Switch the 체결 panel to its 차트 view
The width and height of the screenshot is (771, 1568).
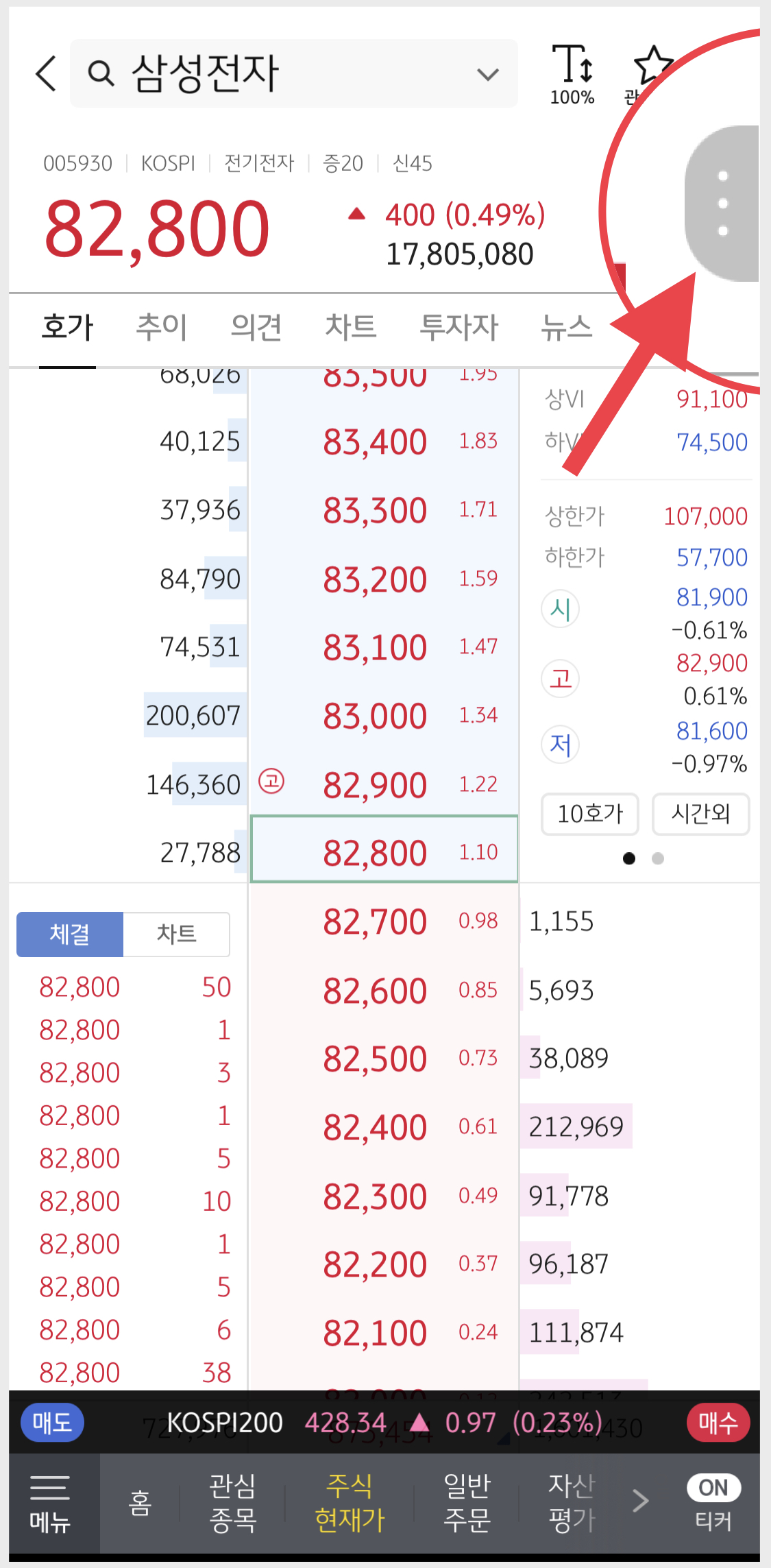pyautogui.click(x=176, y=934)
